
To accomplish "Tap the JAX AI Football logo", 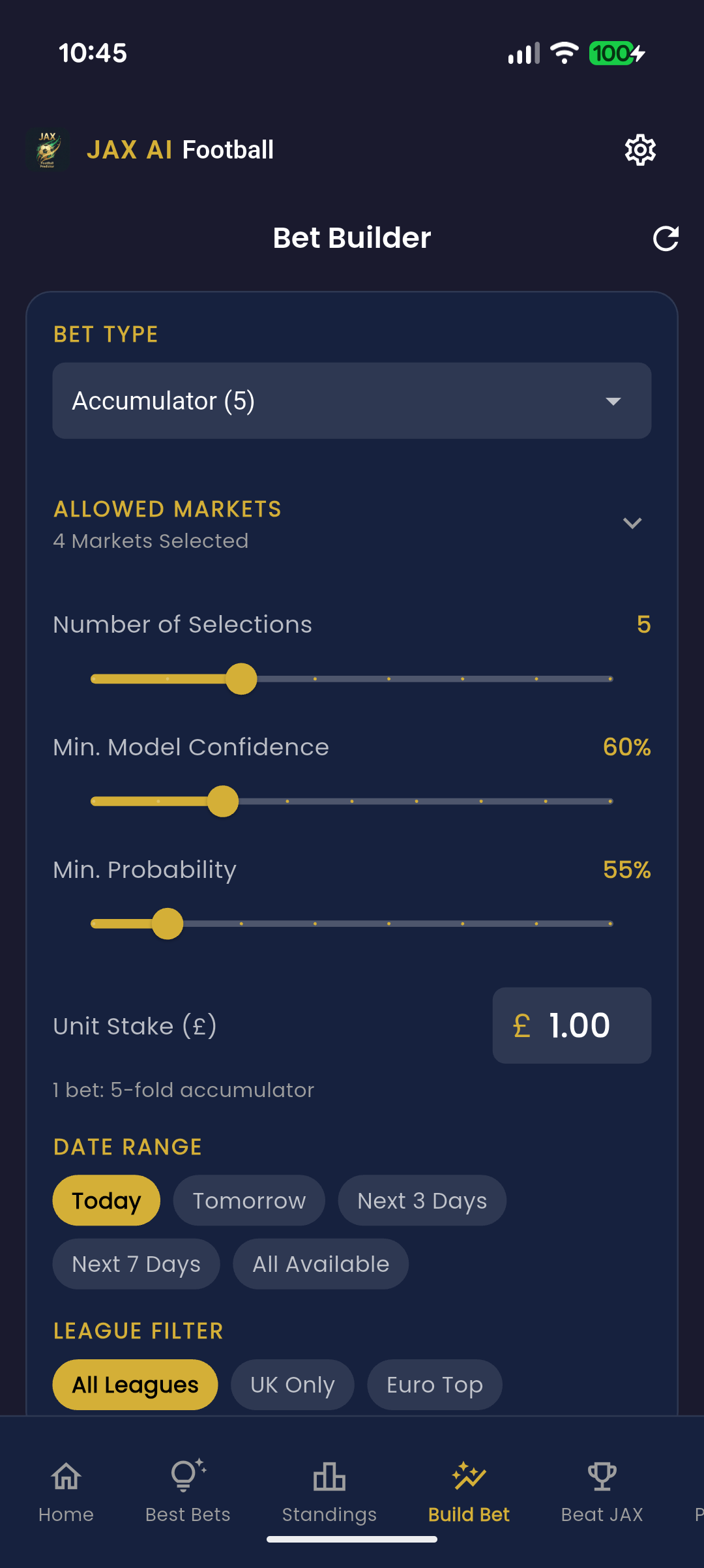I will pyautogui.click(x=46, y=149).
